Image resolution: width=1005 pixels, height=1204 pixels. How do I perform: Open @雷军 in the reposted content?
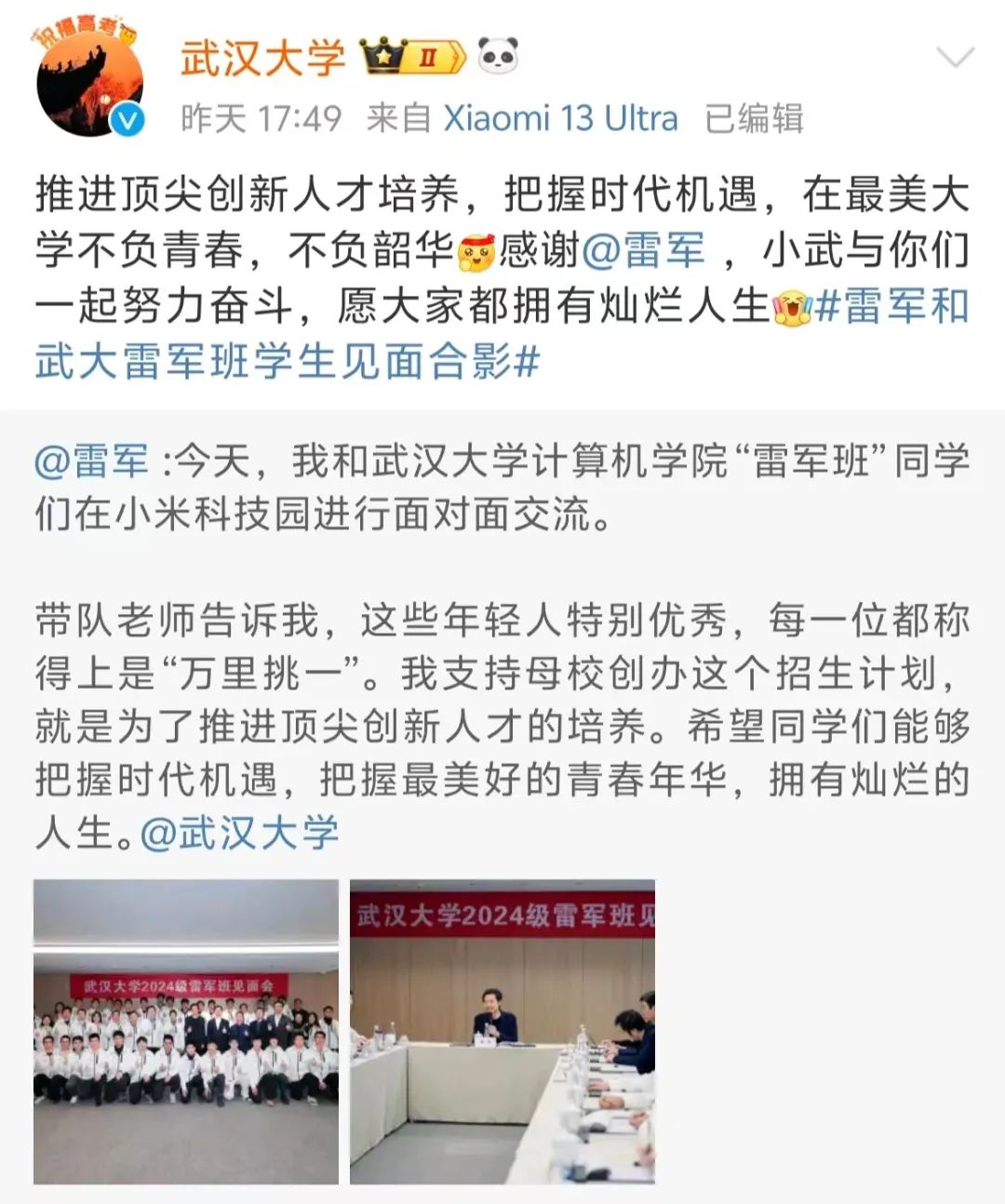pyautogui.click(x=91, y=461)
